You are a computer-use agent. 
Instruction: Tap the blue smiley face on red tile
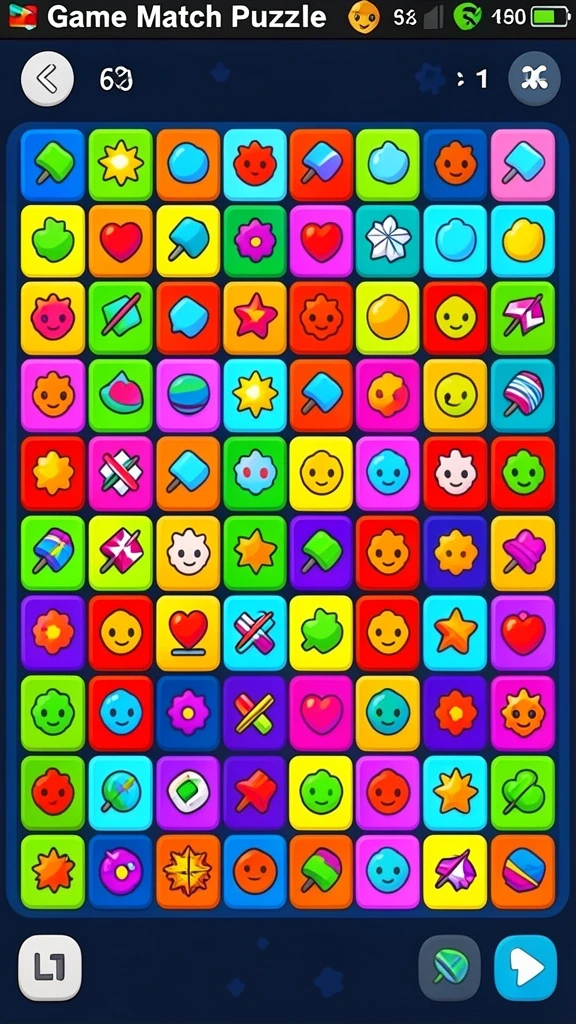121,712
